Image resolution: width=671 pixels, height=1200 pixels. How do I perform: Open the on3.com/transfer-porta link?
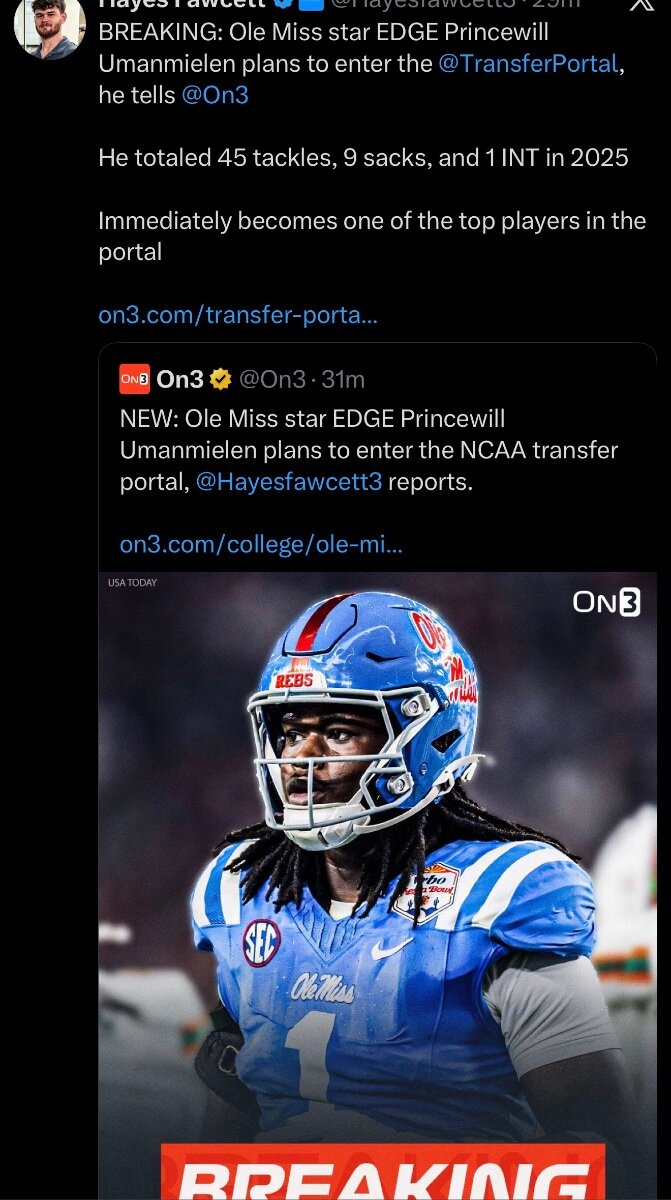pos(238,315)
